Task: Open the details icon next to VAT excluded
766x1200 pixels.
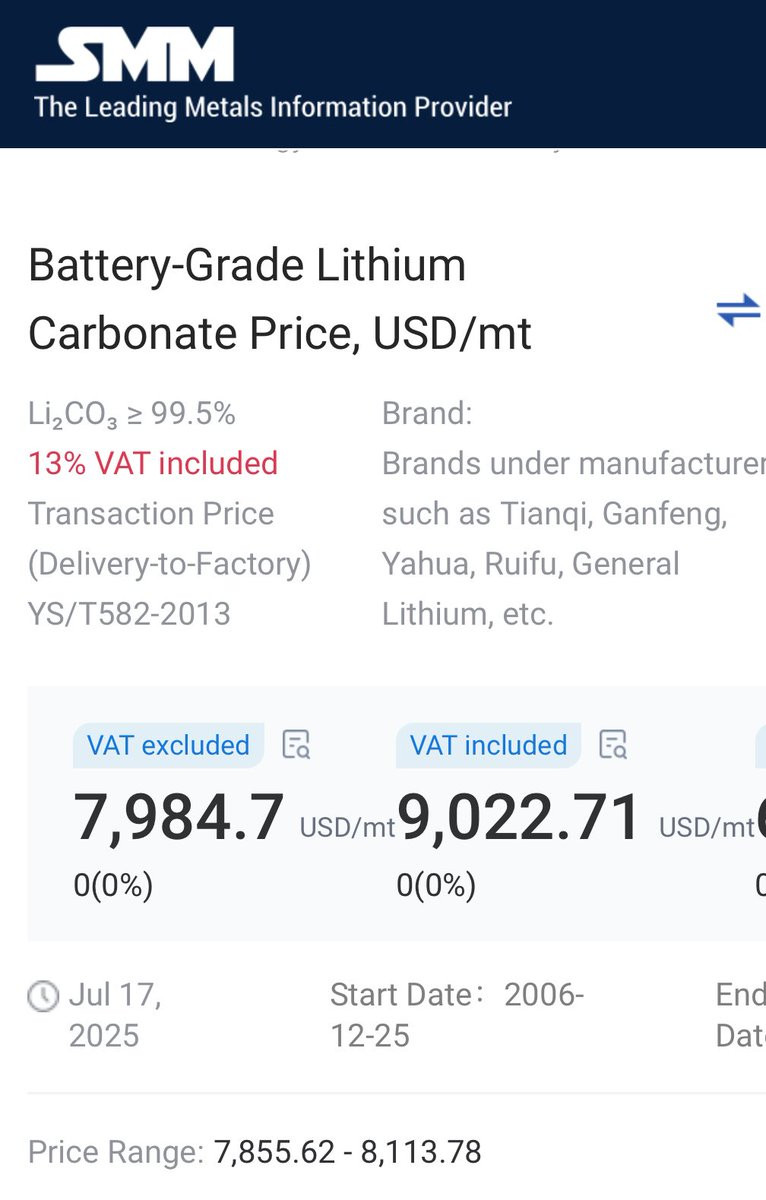Action: coord(296,745)
